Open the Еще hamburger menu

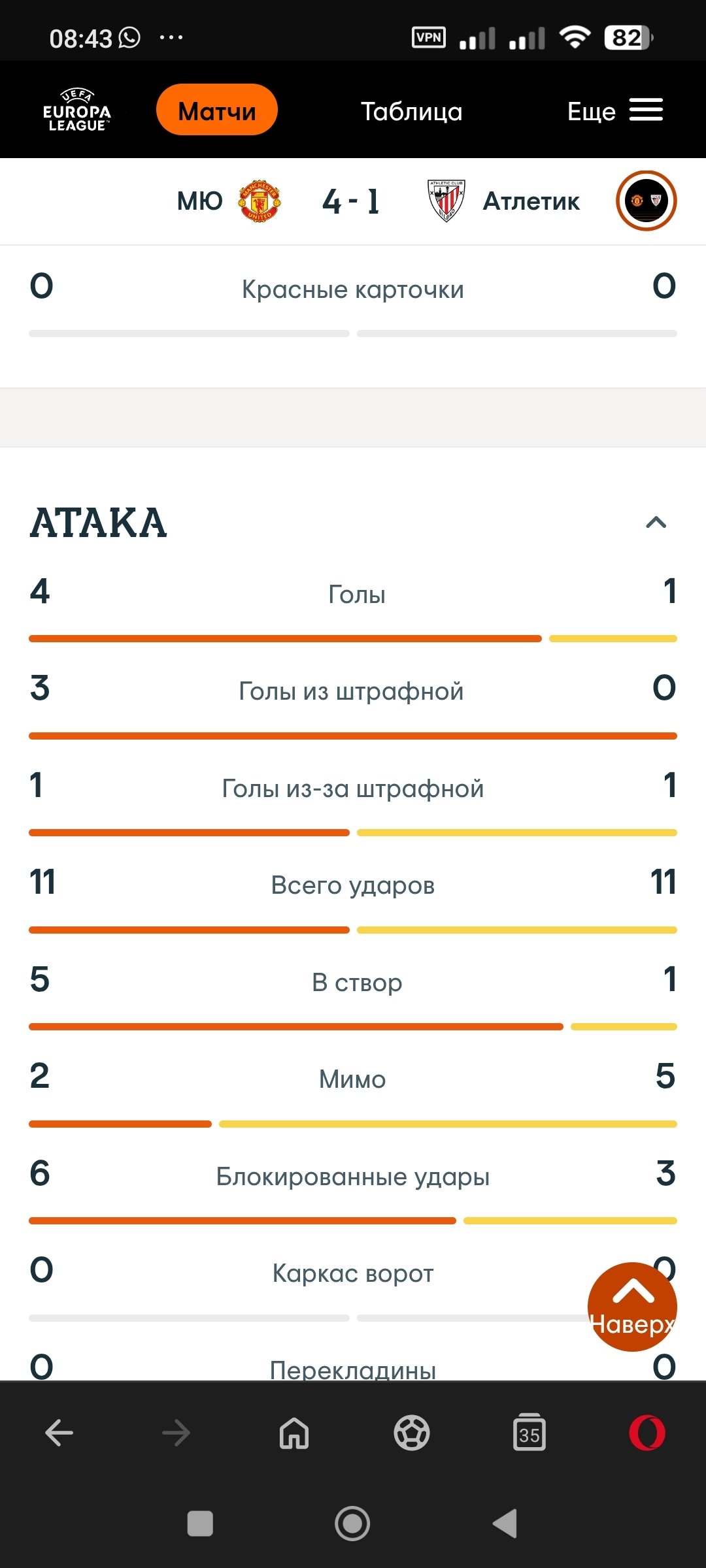pyautogui.click(x=614, y=111)
